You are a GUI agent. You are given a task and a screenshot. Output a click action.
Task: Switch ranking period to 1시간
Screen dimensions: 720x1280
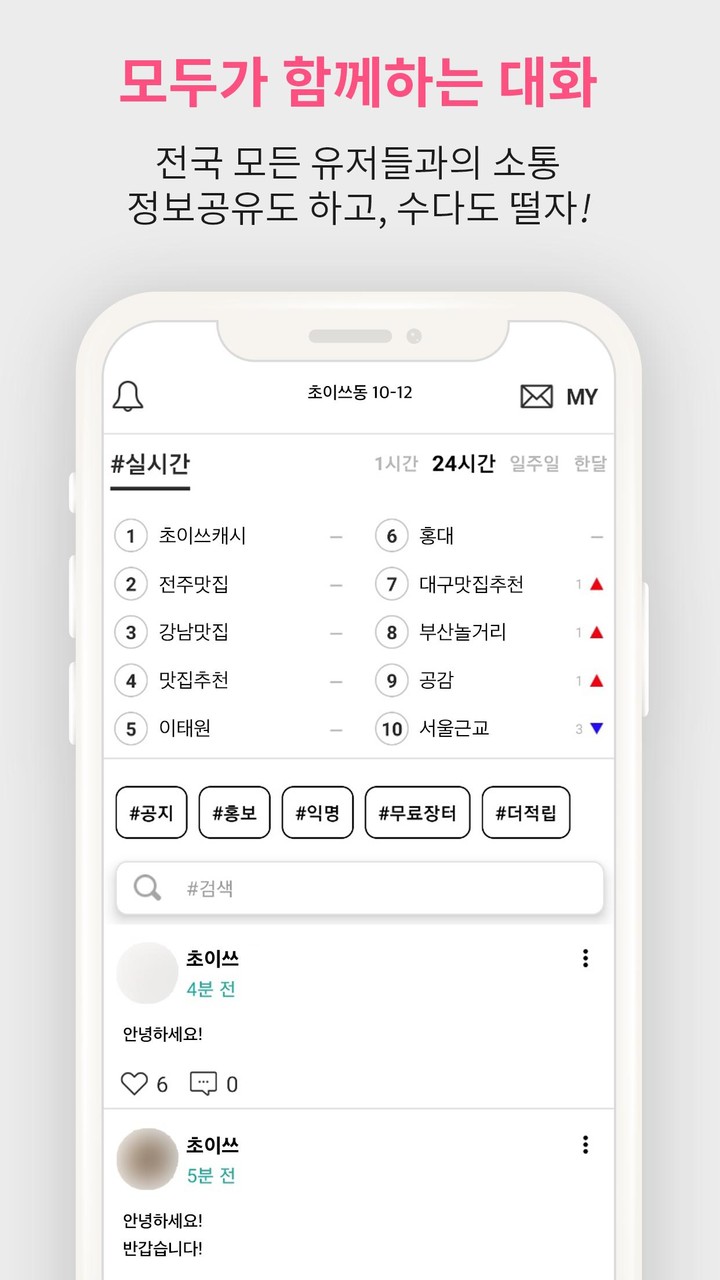pyautogui.click(x=397, y=463)
